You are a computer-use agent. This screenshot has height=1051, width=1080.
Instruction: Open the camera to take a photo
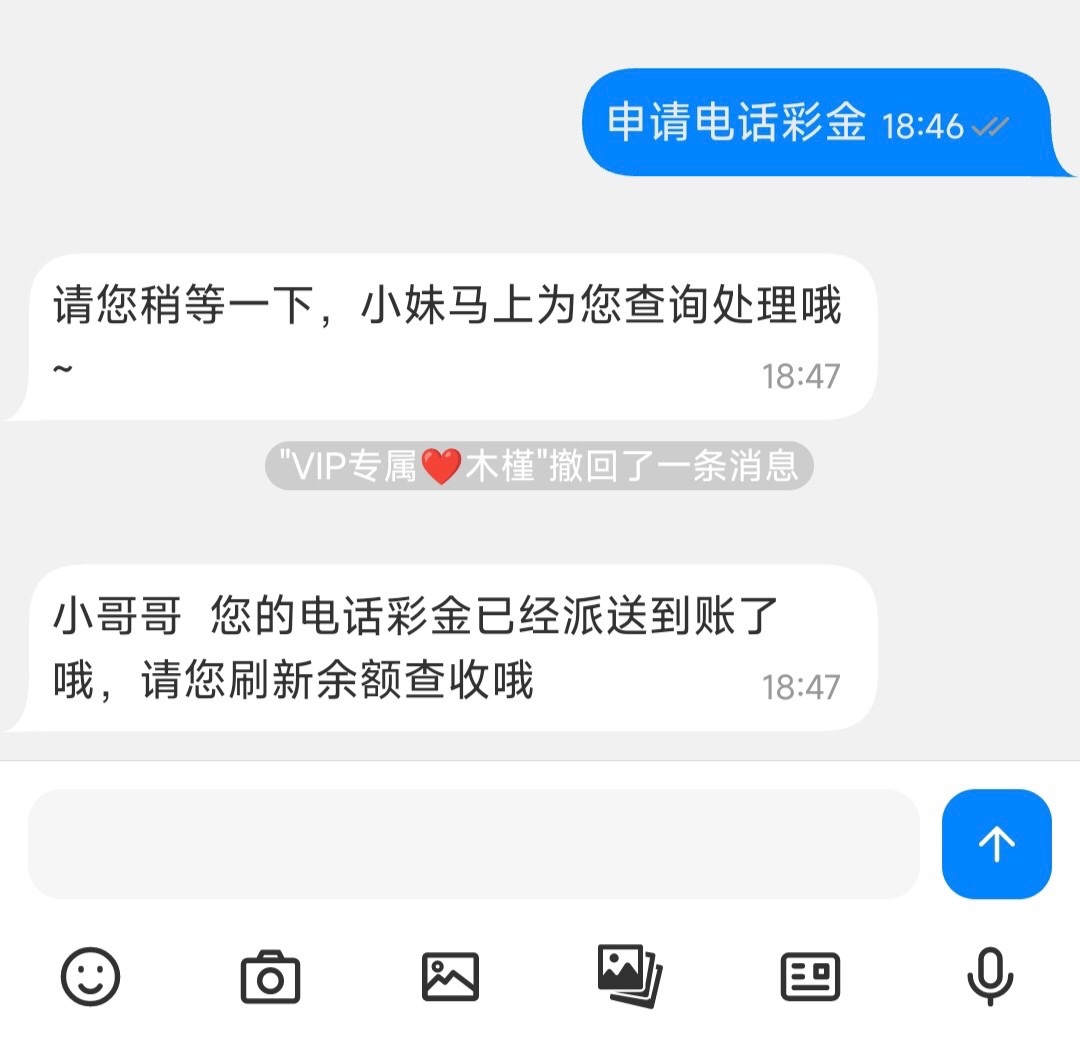(x=270, y=977)
